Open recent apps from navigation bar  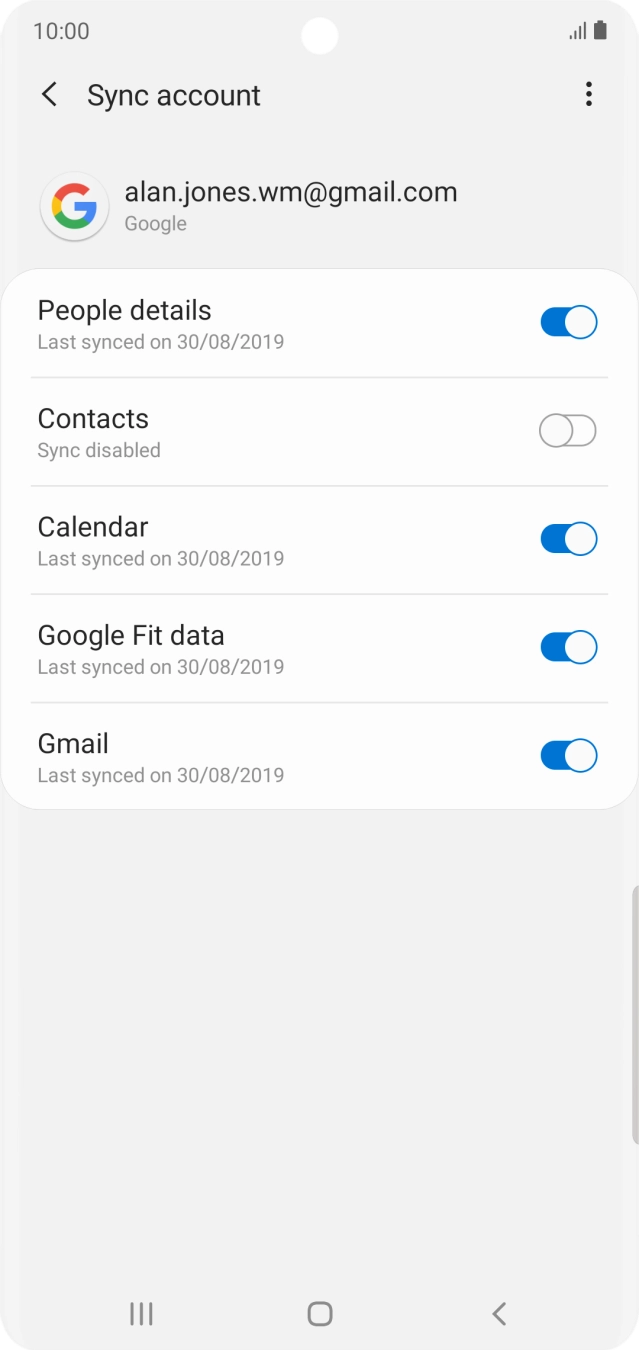(141, 1313)
